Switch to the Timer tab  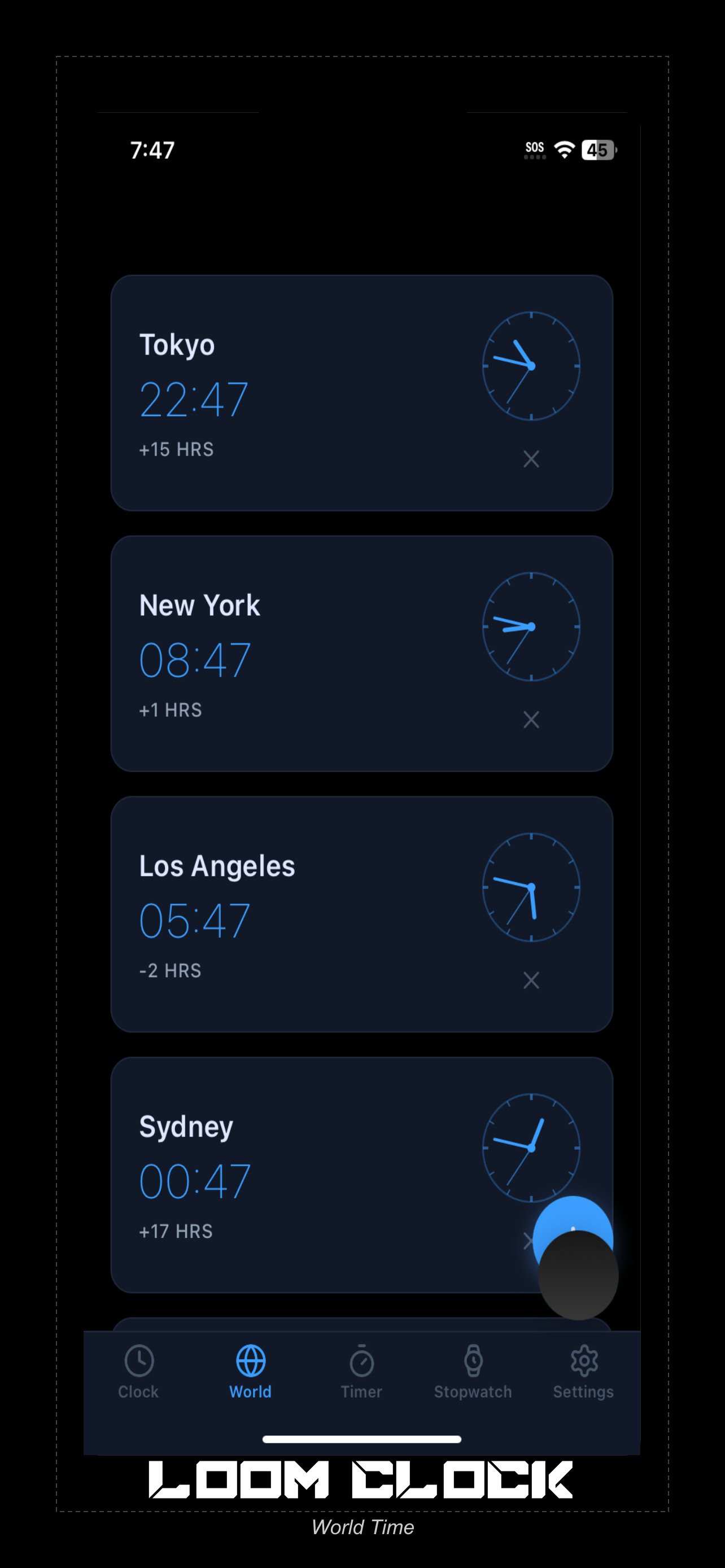361,1376
